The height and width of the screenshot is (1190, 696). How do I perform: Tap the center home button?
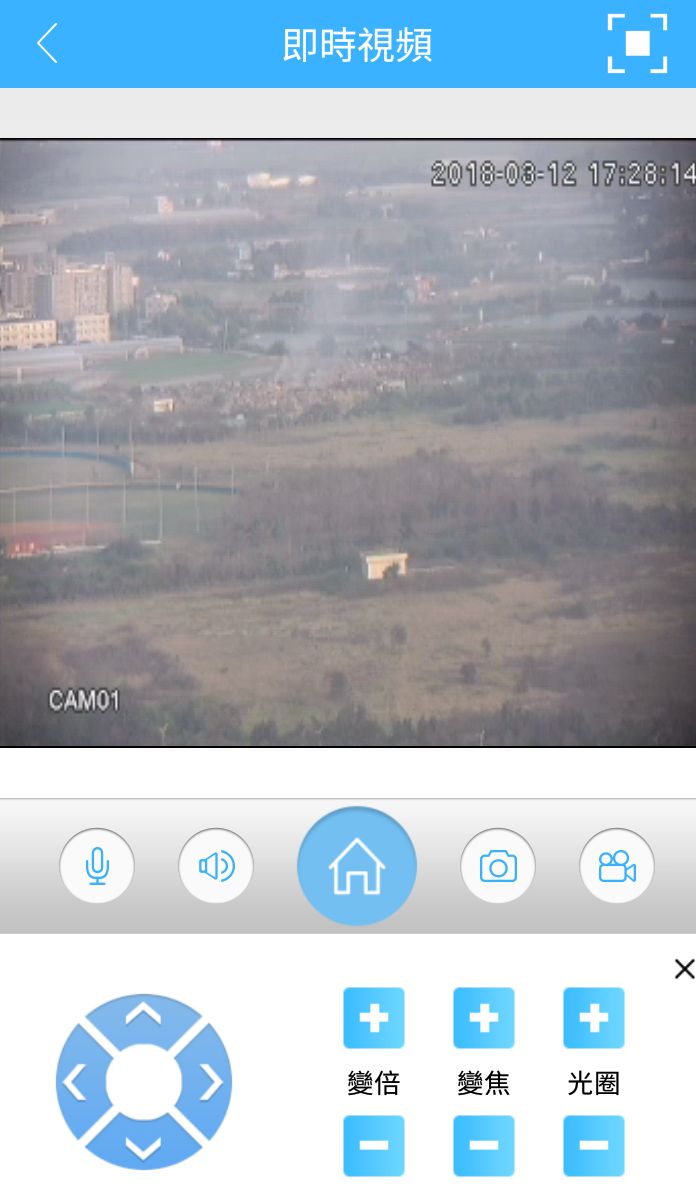[x=357, y=866]
